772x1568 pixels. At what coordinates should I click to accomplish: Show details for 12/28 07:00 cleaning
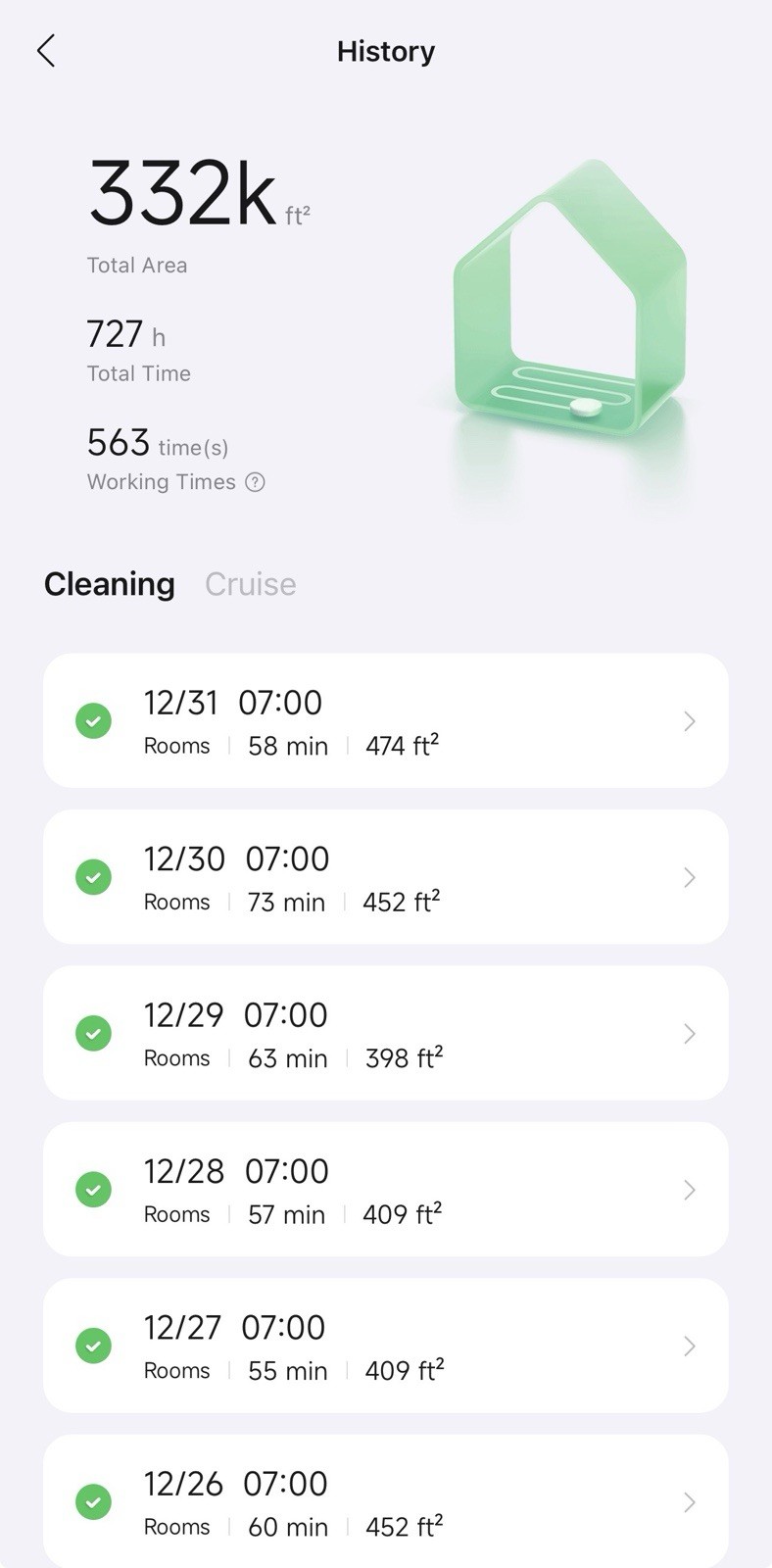[x=386, y=1190]
